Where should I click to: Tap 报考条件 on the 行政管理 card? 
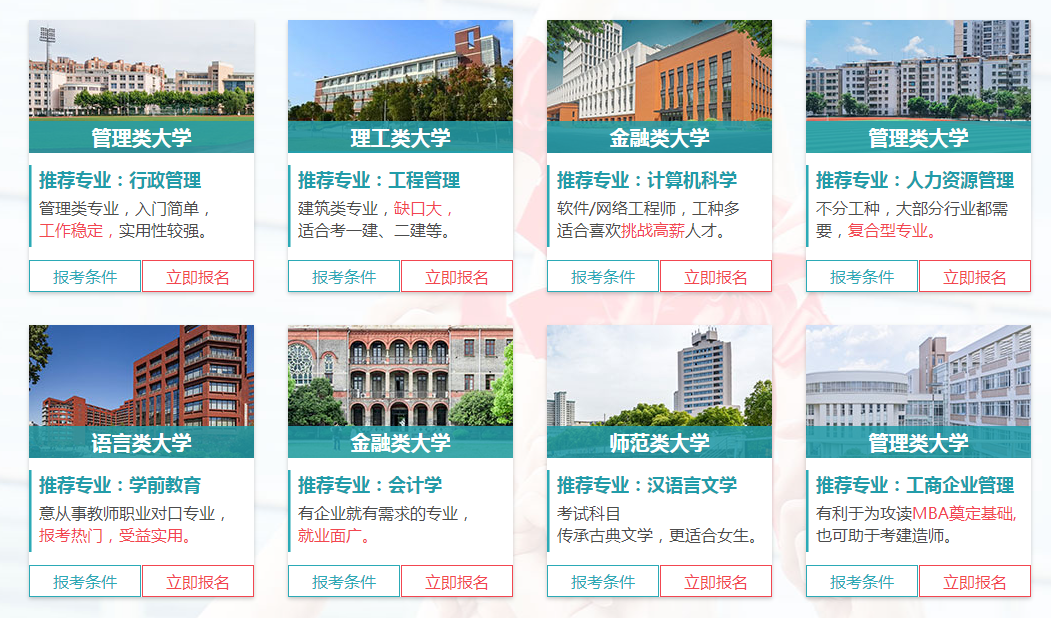tap(85, 277)
